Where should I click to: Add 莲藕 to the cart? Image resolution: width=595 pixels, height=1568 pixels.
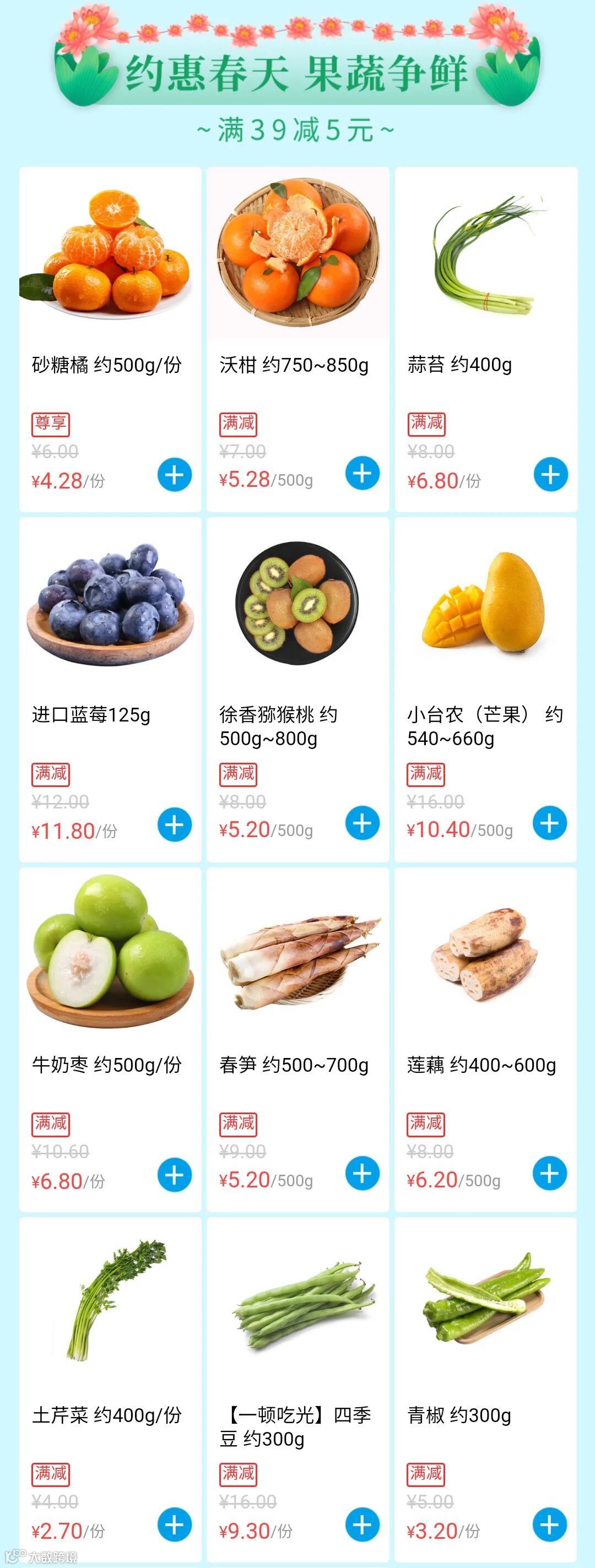[x=549, y=1173]
